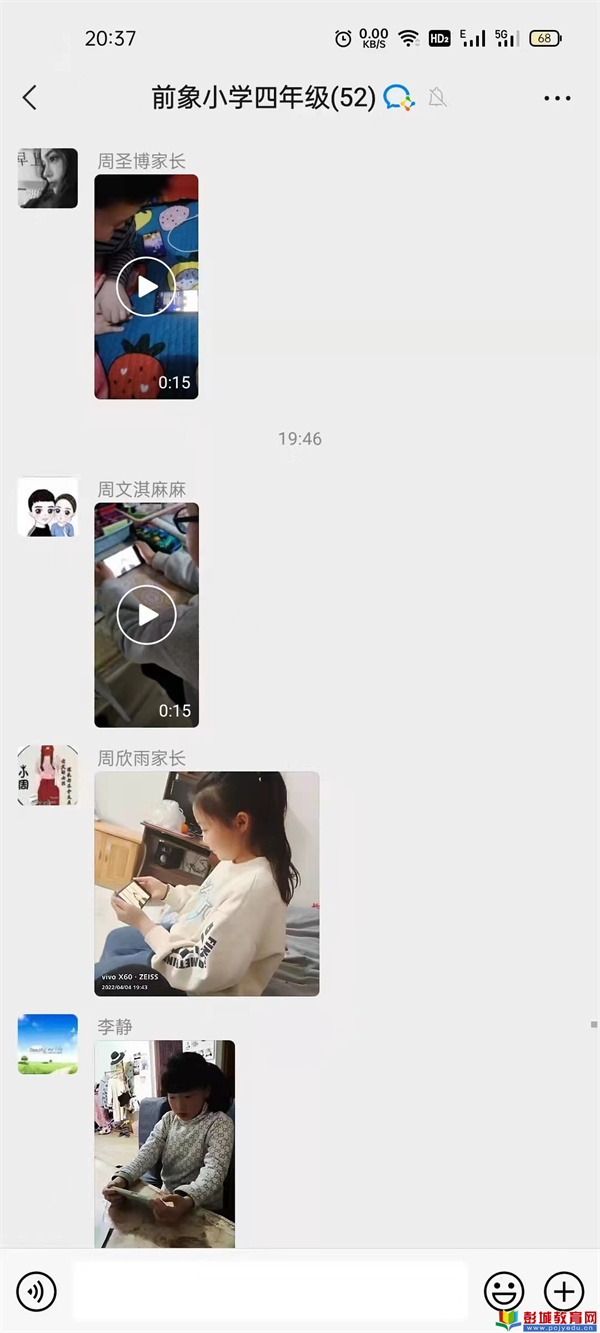Open the chat's three-dot options menu
The width and height of the screenshot is (600, 1333).
pos(557,98)
